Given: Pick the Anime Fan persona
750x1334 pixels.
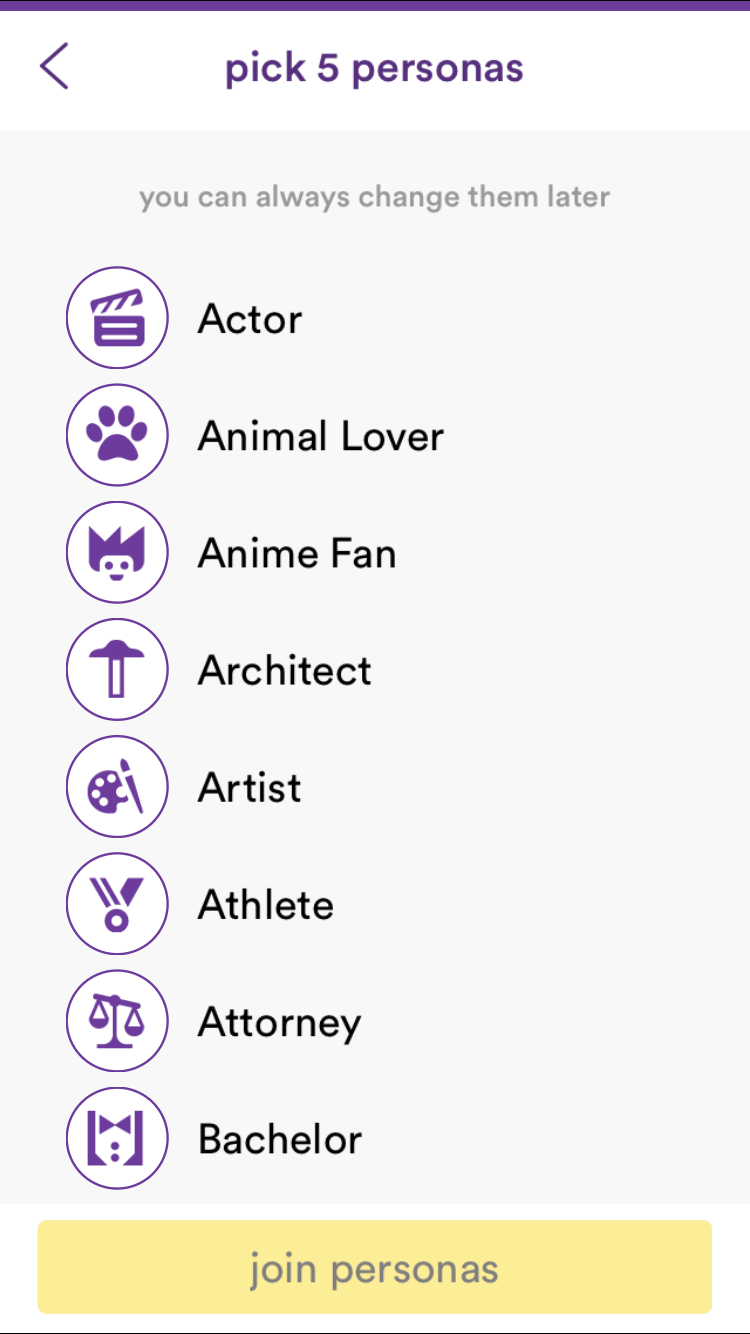Looking at the screenshot, I should (375, 553).
